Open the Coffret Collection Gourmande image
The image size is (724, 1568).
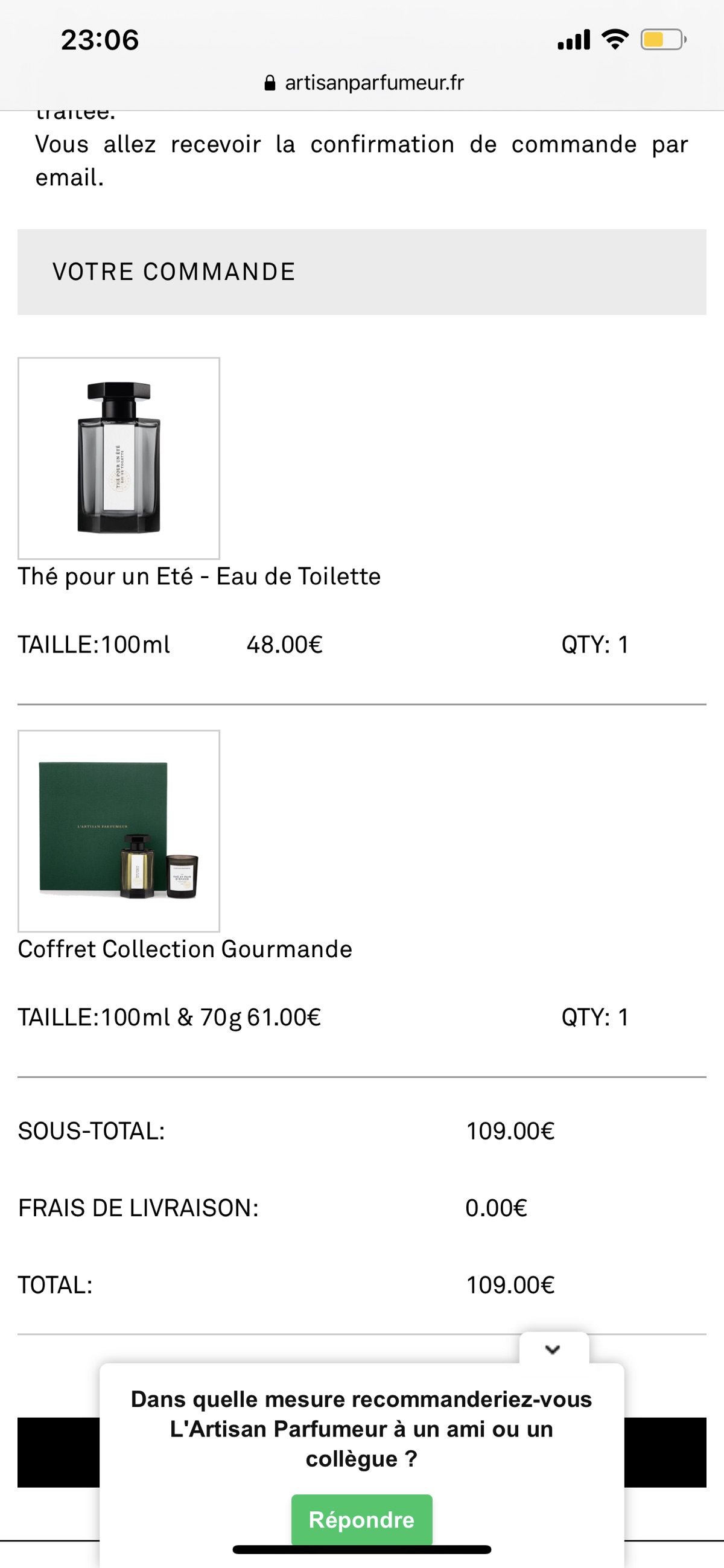(x=119, y=830)
